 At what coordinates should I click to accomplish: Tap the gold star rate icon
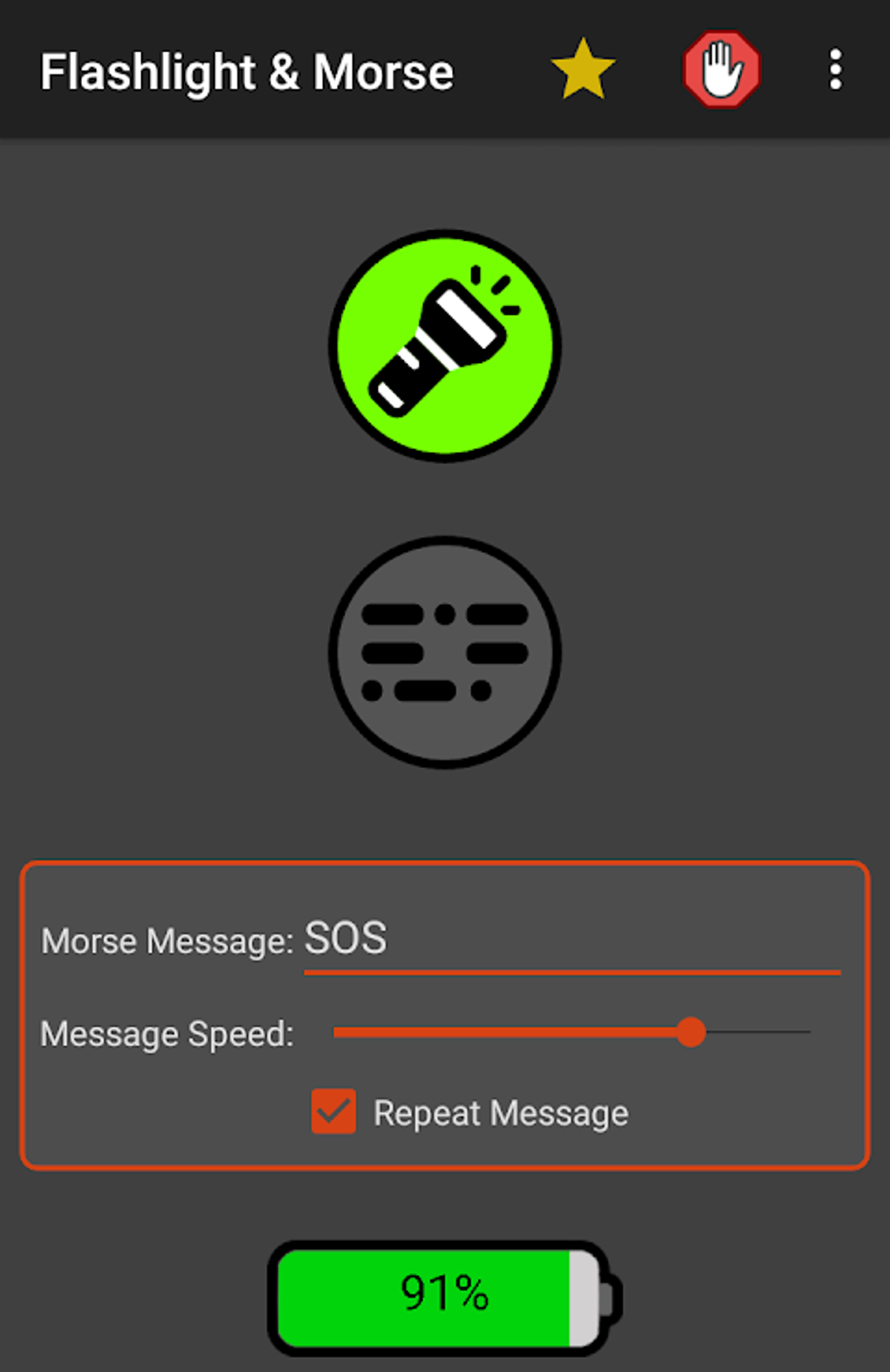pos(583,69)
